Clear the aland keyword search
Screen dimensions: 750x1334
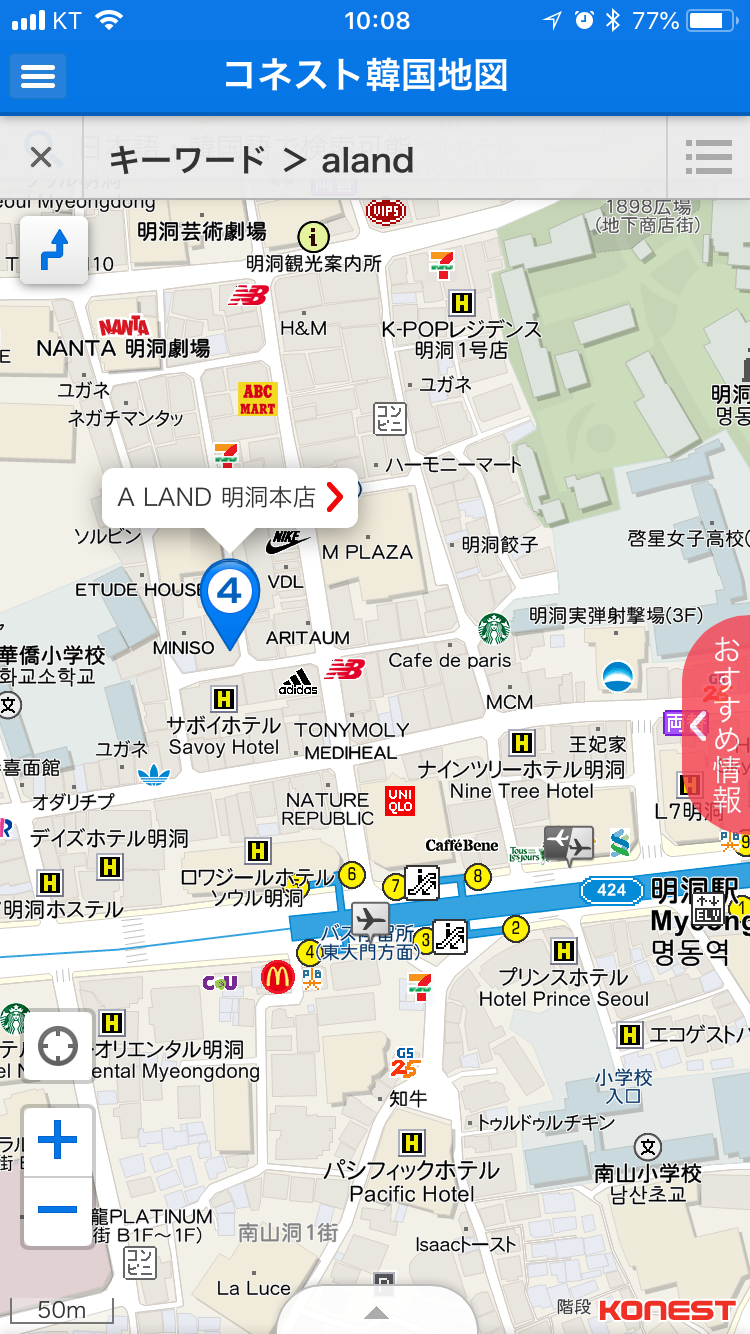(x=41, y=157)
